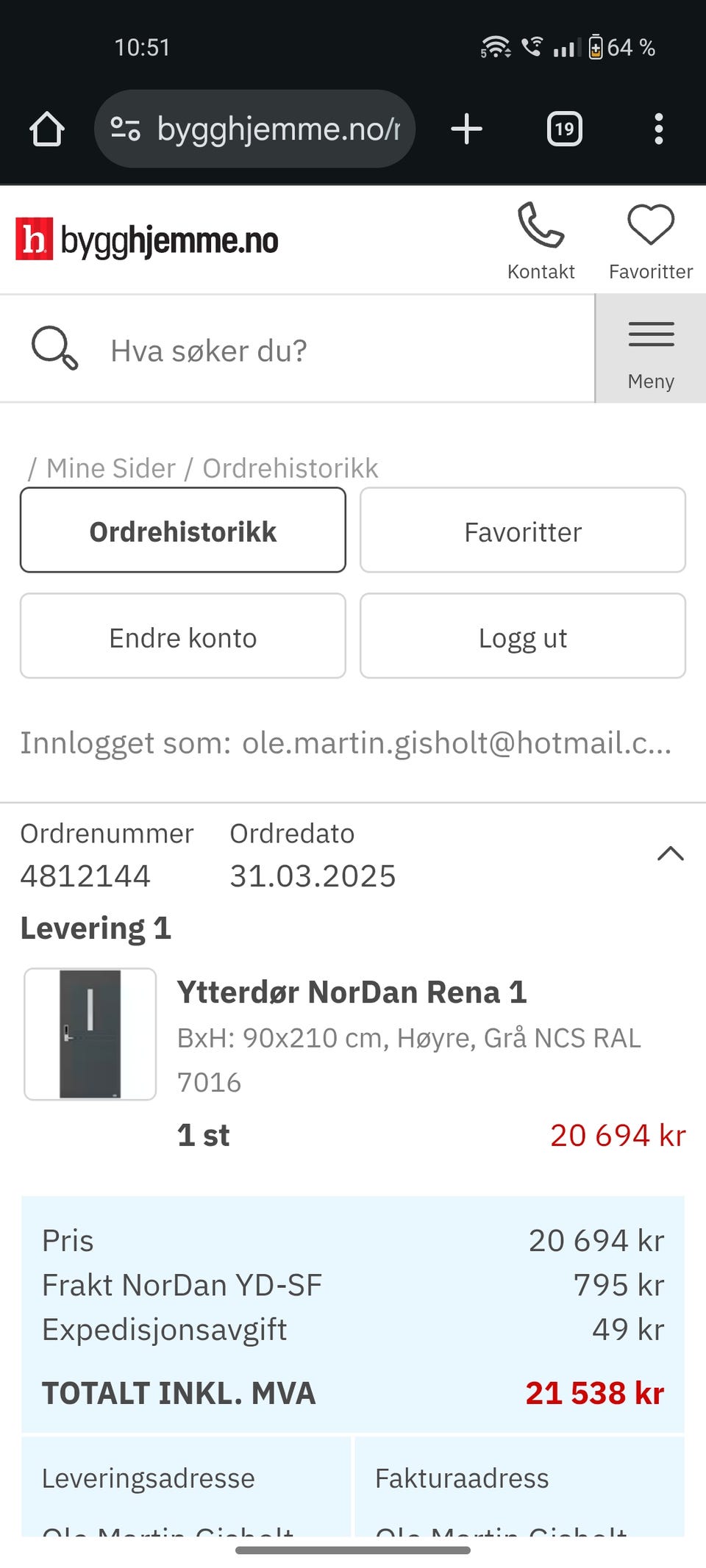Open a new browser tab
The image size is (706, 1568).
[466, 129]
